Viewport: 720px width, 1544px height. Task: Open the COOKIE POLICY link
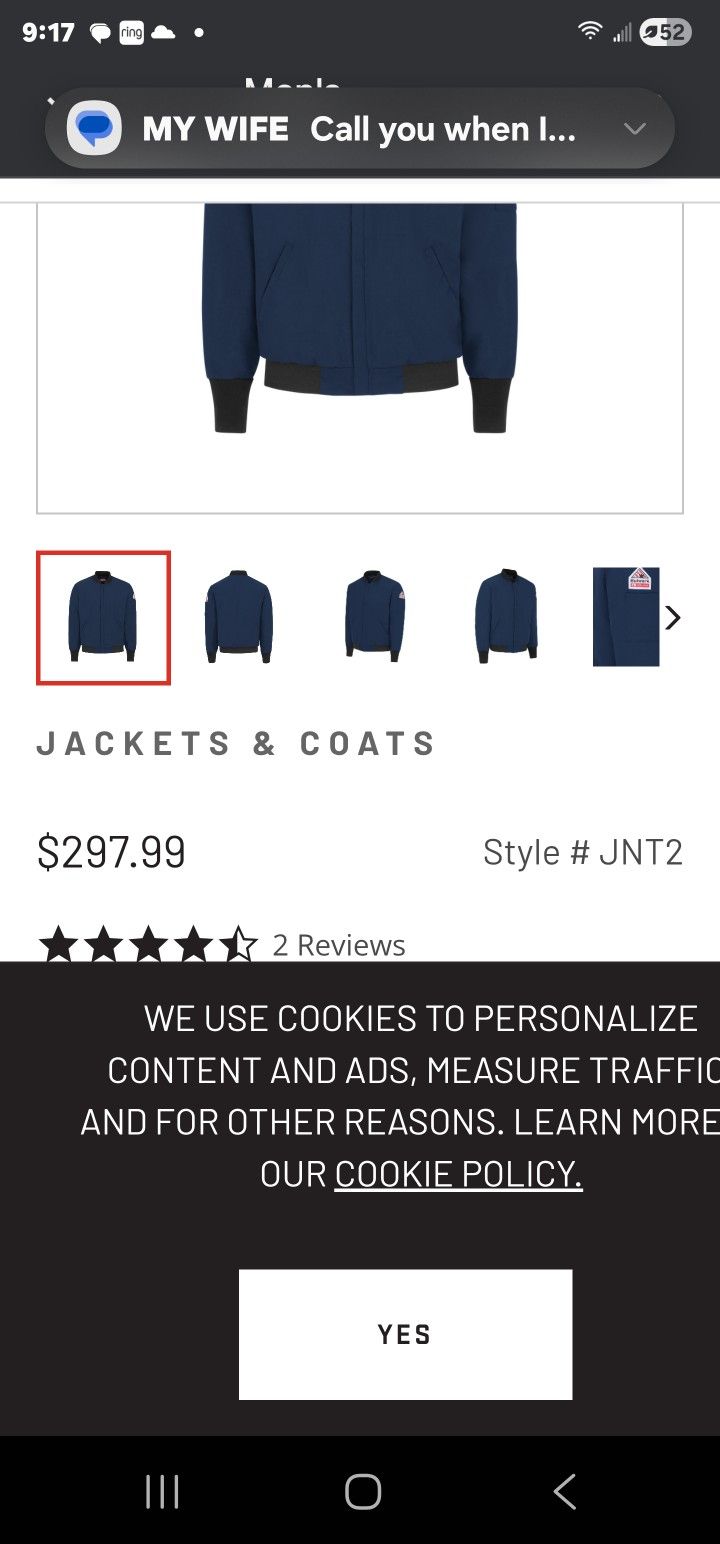pos(456,1173)
